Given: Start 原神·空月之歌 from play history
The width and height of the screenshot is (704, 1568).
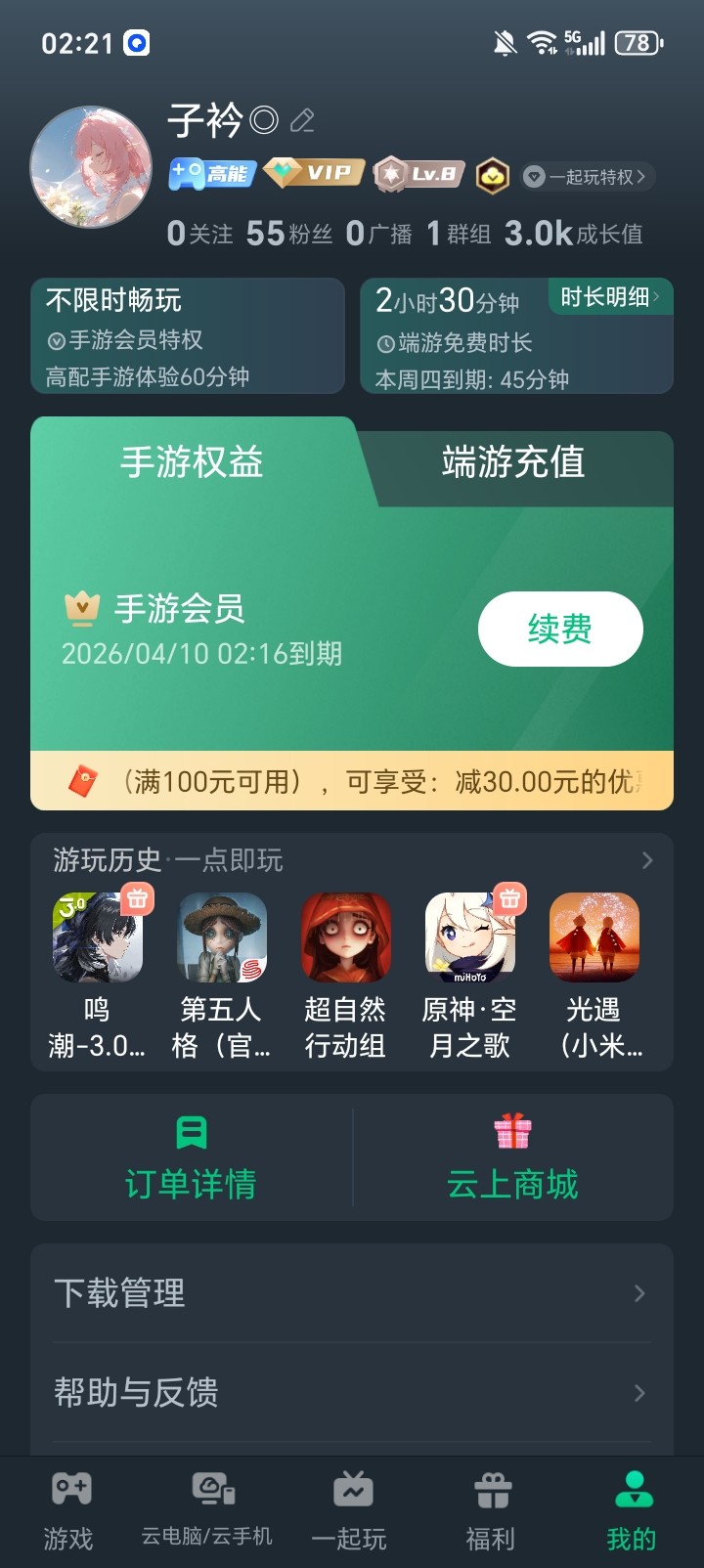Looking at the screenshot, I should tap(470, 938).
